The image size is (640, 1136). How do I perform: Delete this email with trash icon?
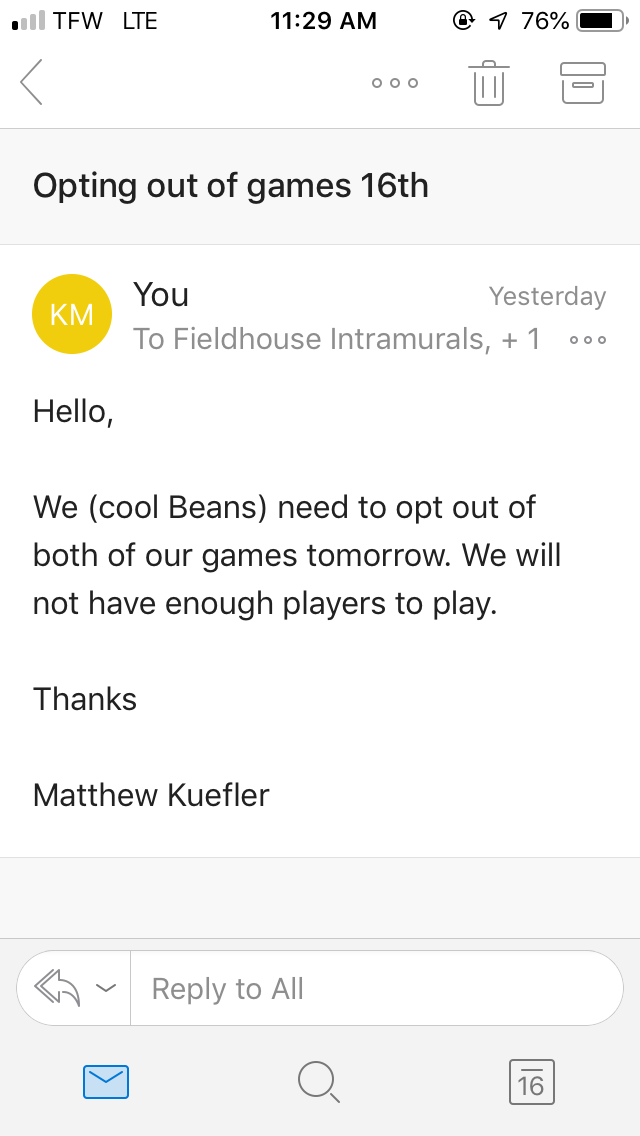(x=488, y=83)
